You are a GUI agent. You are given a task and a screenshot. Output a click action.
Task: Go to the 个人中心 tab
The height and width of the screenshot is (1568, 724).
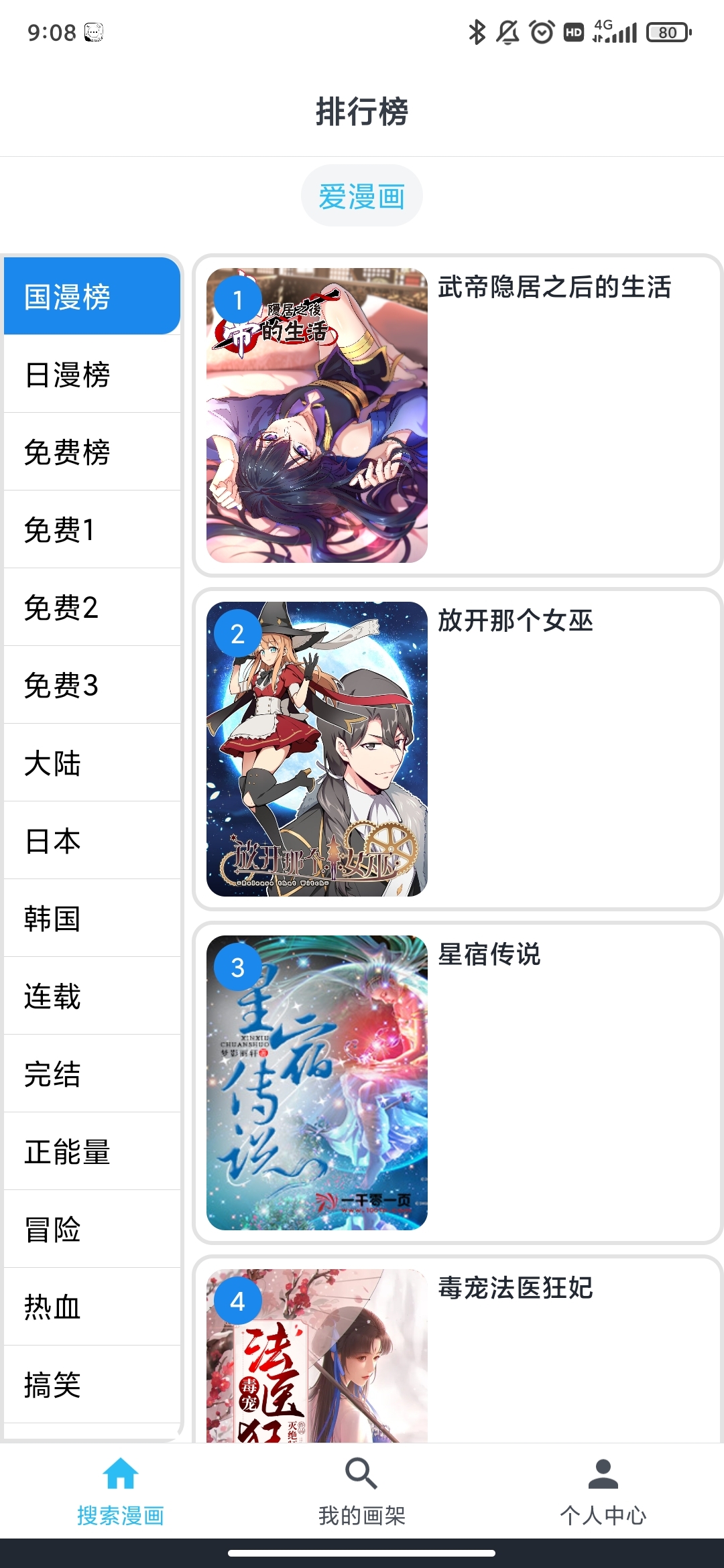(603, 1490)
